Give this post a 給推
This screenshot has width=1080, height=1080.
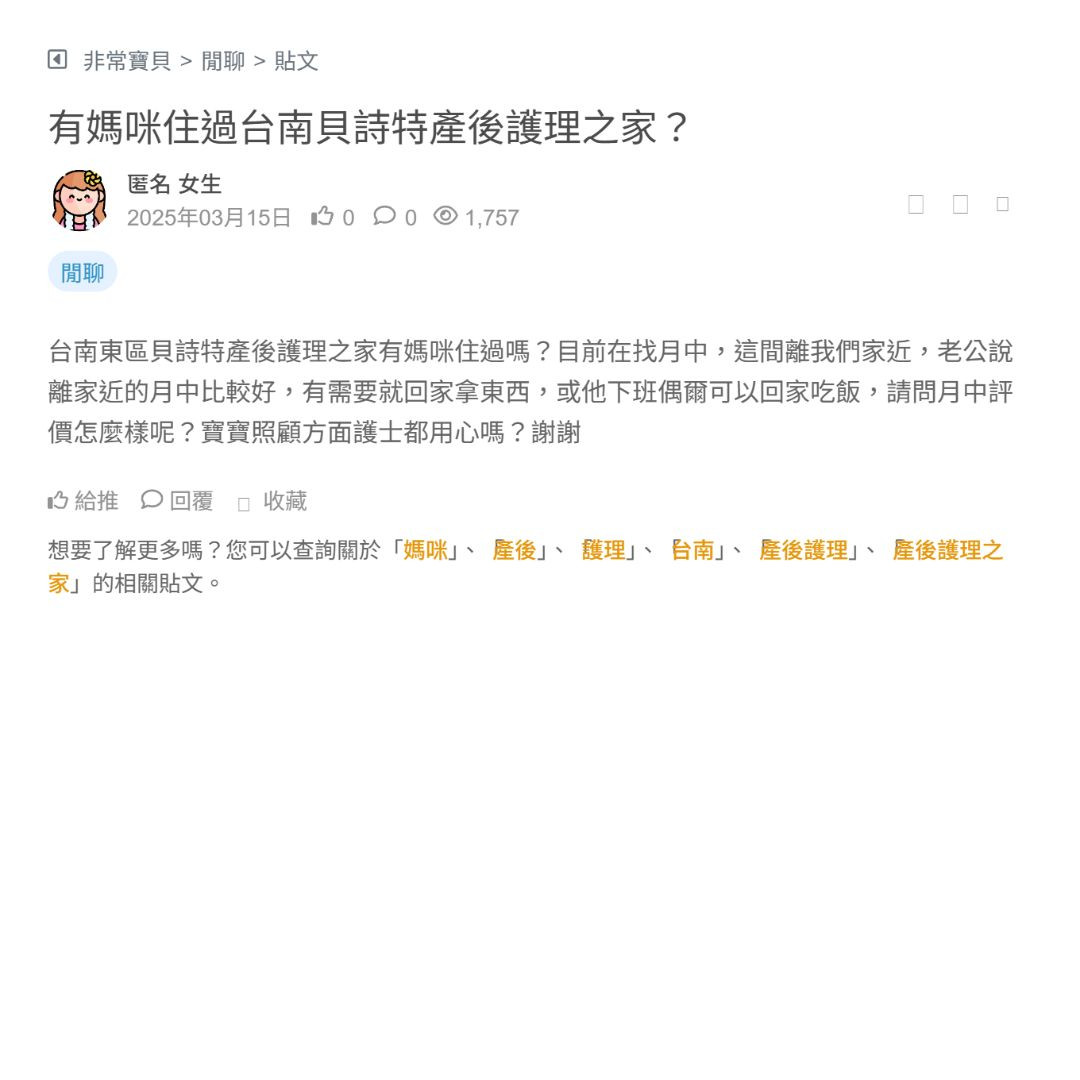[83, 501]
